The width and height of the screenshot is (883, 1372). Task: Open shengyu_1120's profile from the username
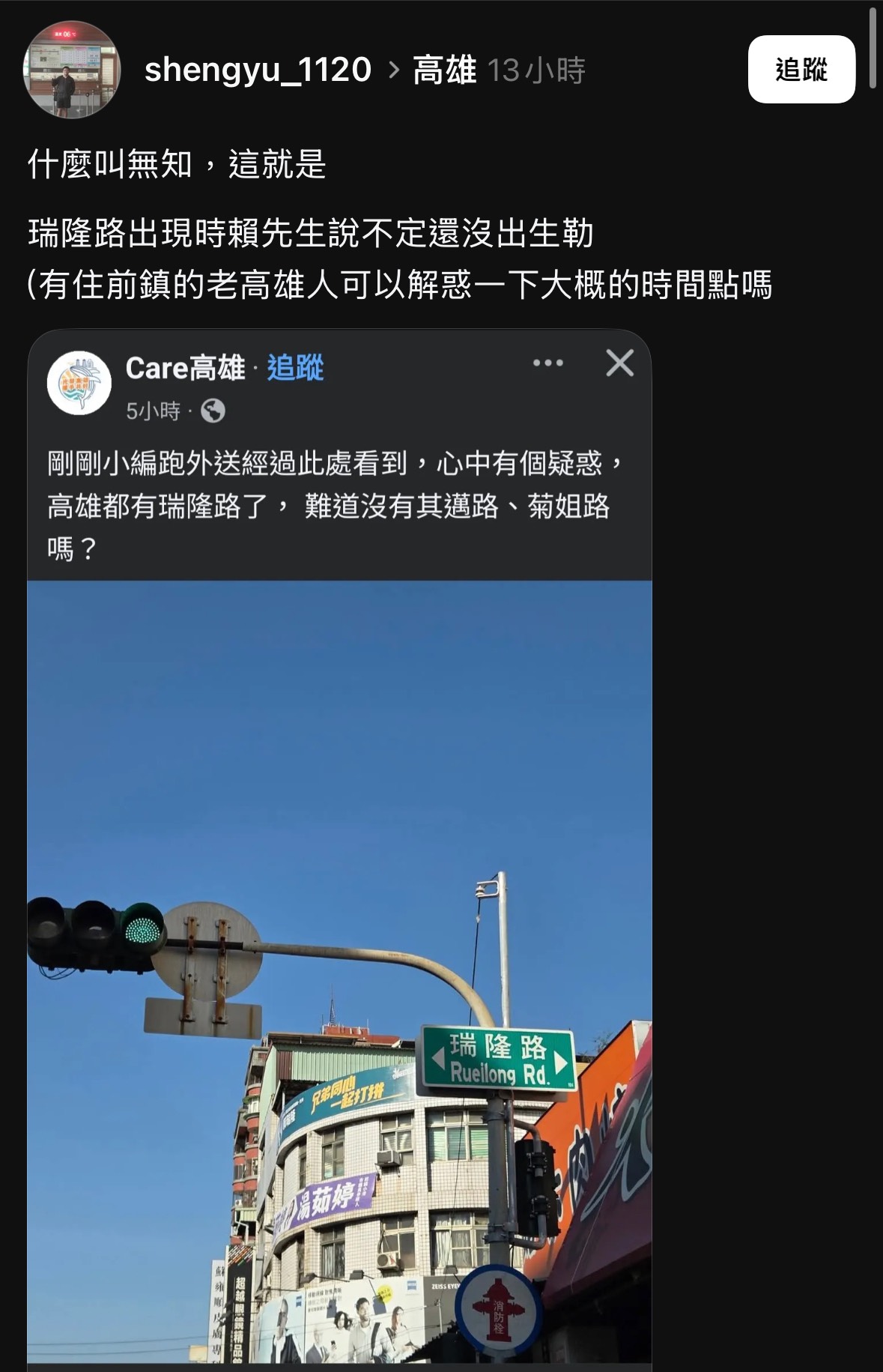tap(257, 70)
